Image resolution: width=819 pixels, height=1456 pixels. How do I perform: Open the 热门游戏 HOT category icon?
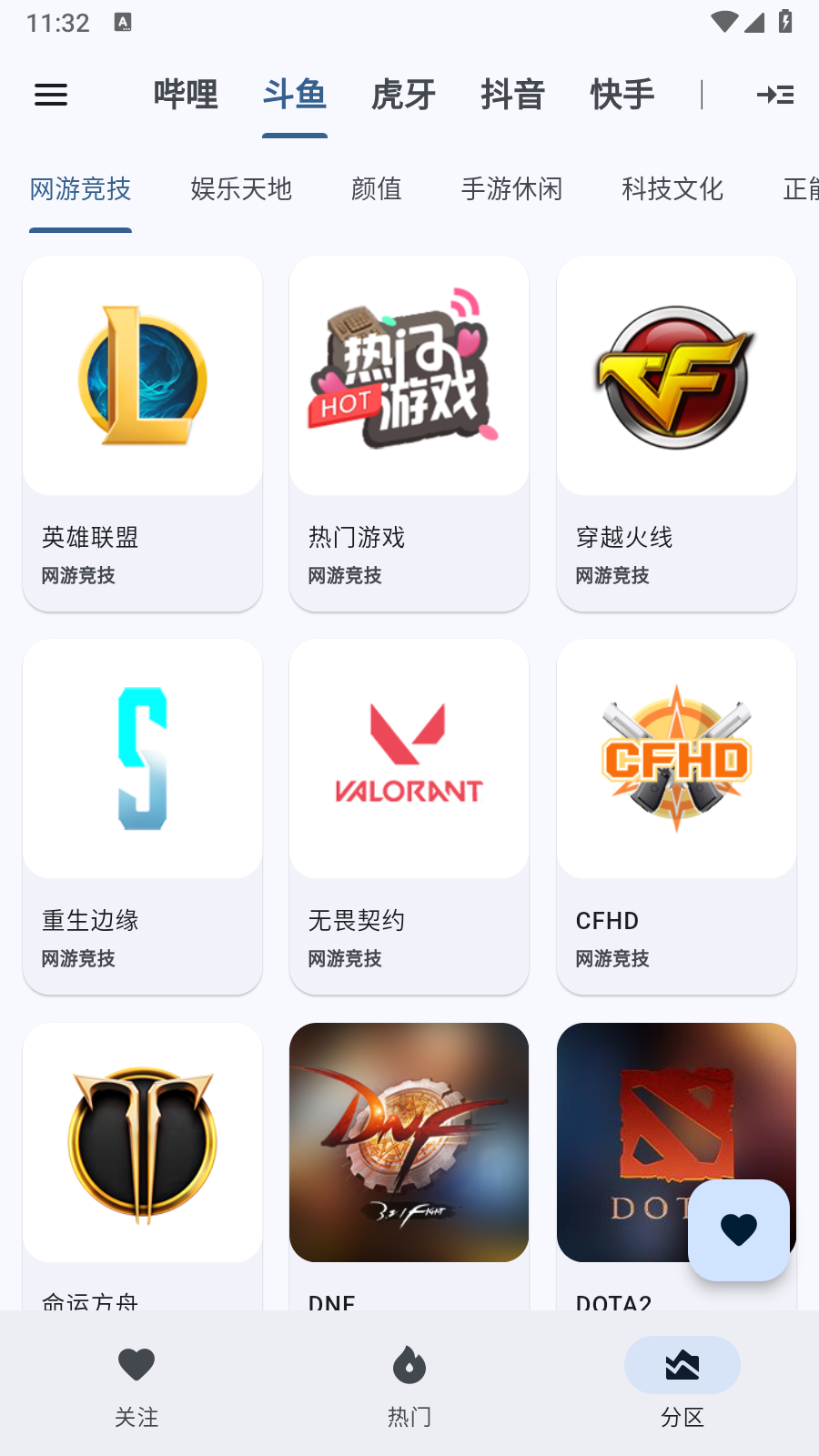click(408, 376)
